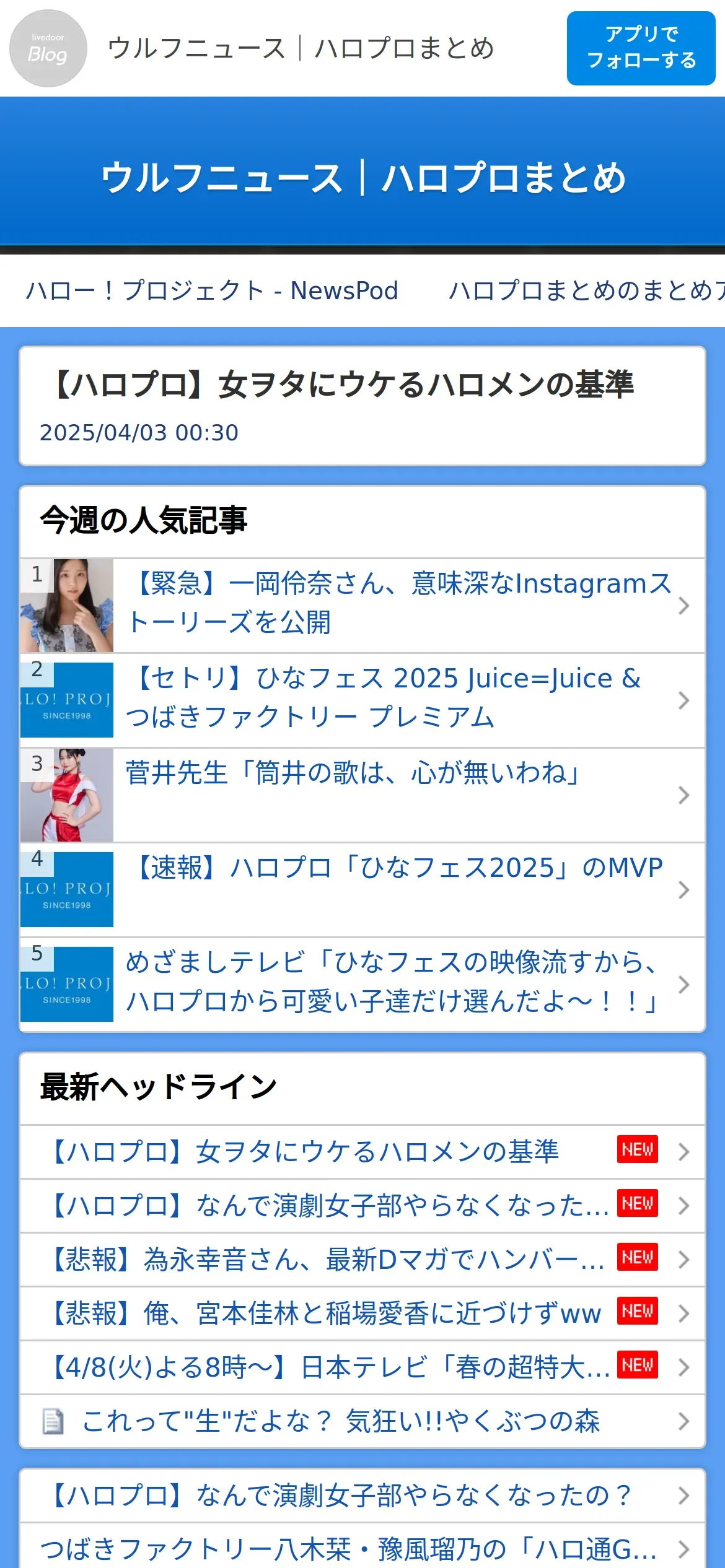Tap the アプリでフォローする button

click(641, 48)
